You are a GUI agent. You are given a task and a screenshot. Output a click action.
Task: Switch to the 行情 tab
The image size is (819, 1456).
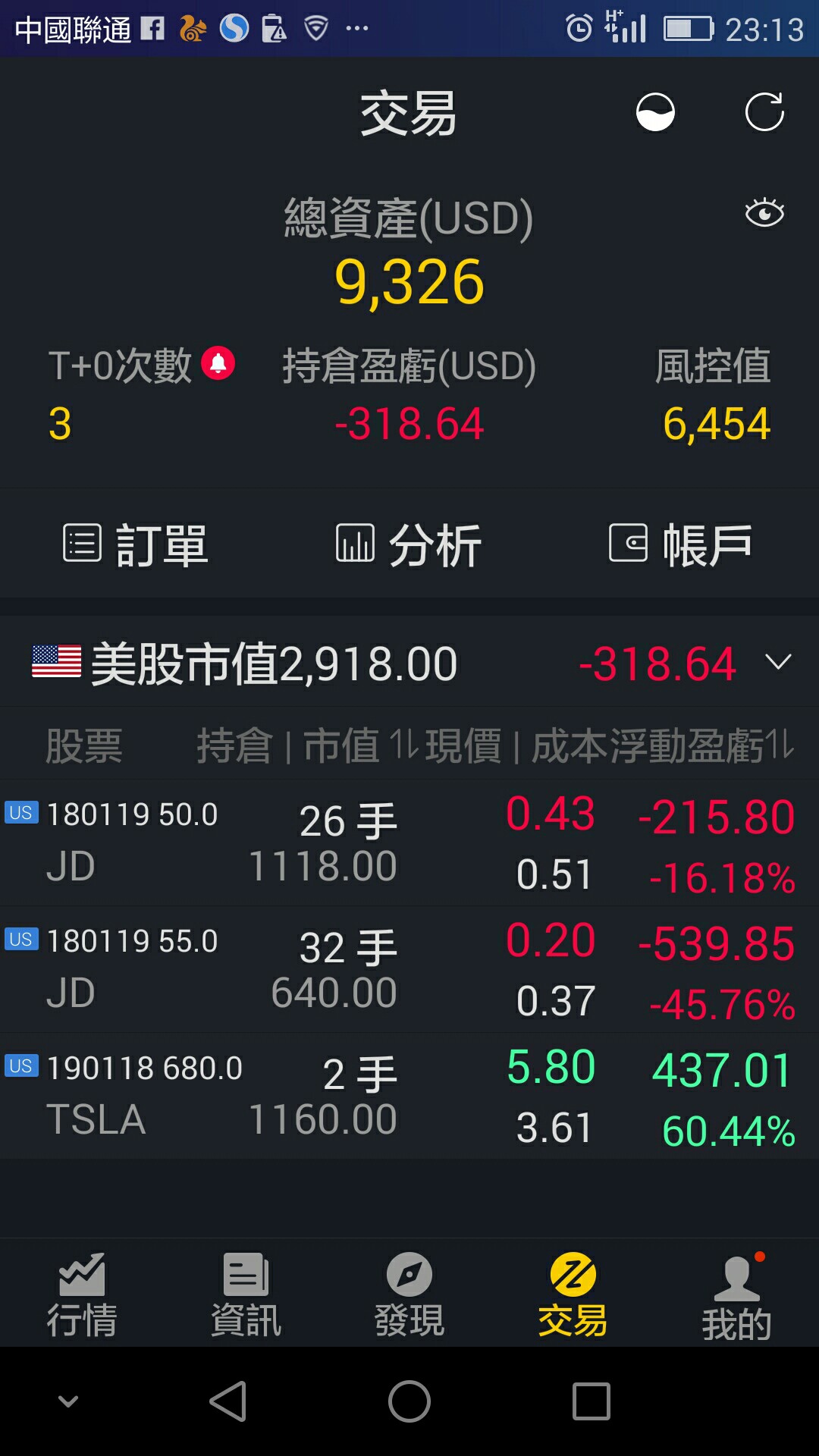[82, 1294]
